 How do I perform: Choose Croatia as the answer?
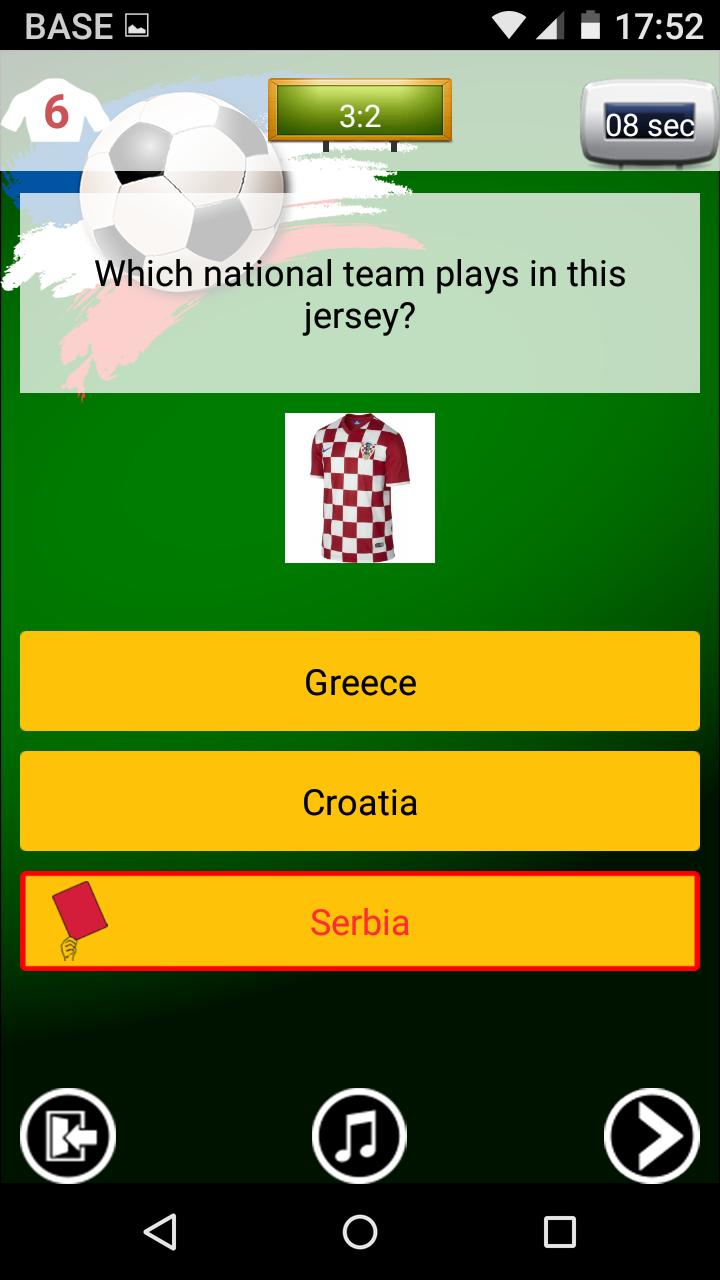click(x=360, y=801)
